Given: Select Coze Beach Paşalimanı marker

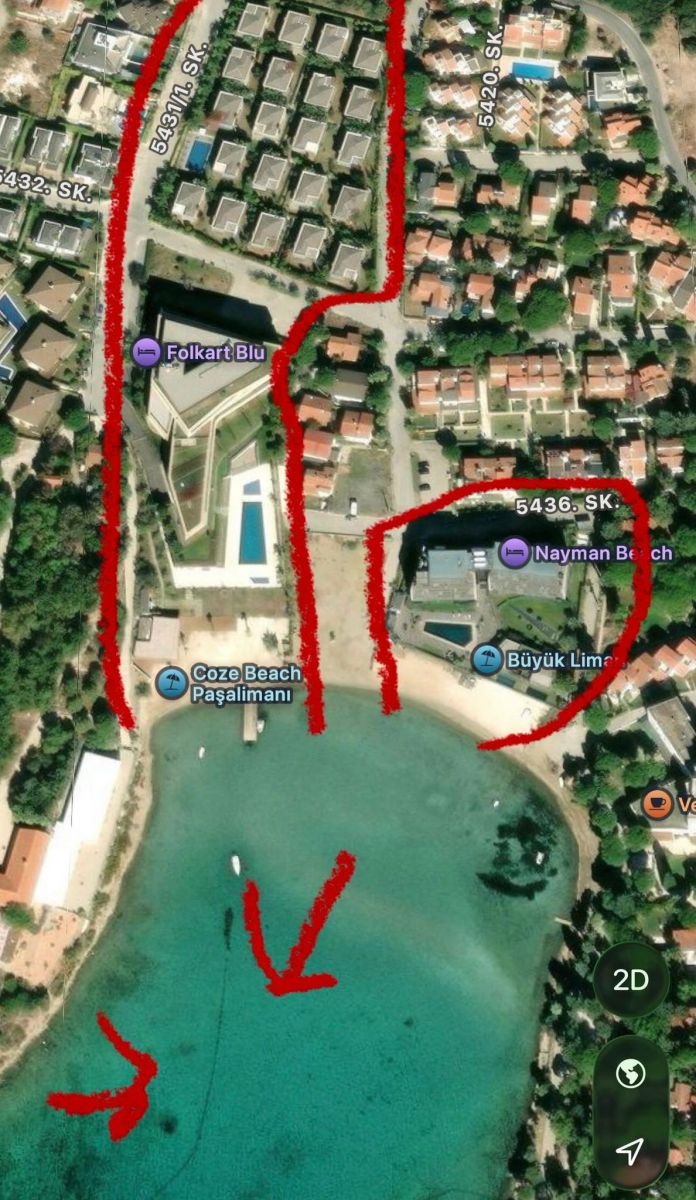Looking at the screenshot, I should click(172, 683).
